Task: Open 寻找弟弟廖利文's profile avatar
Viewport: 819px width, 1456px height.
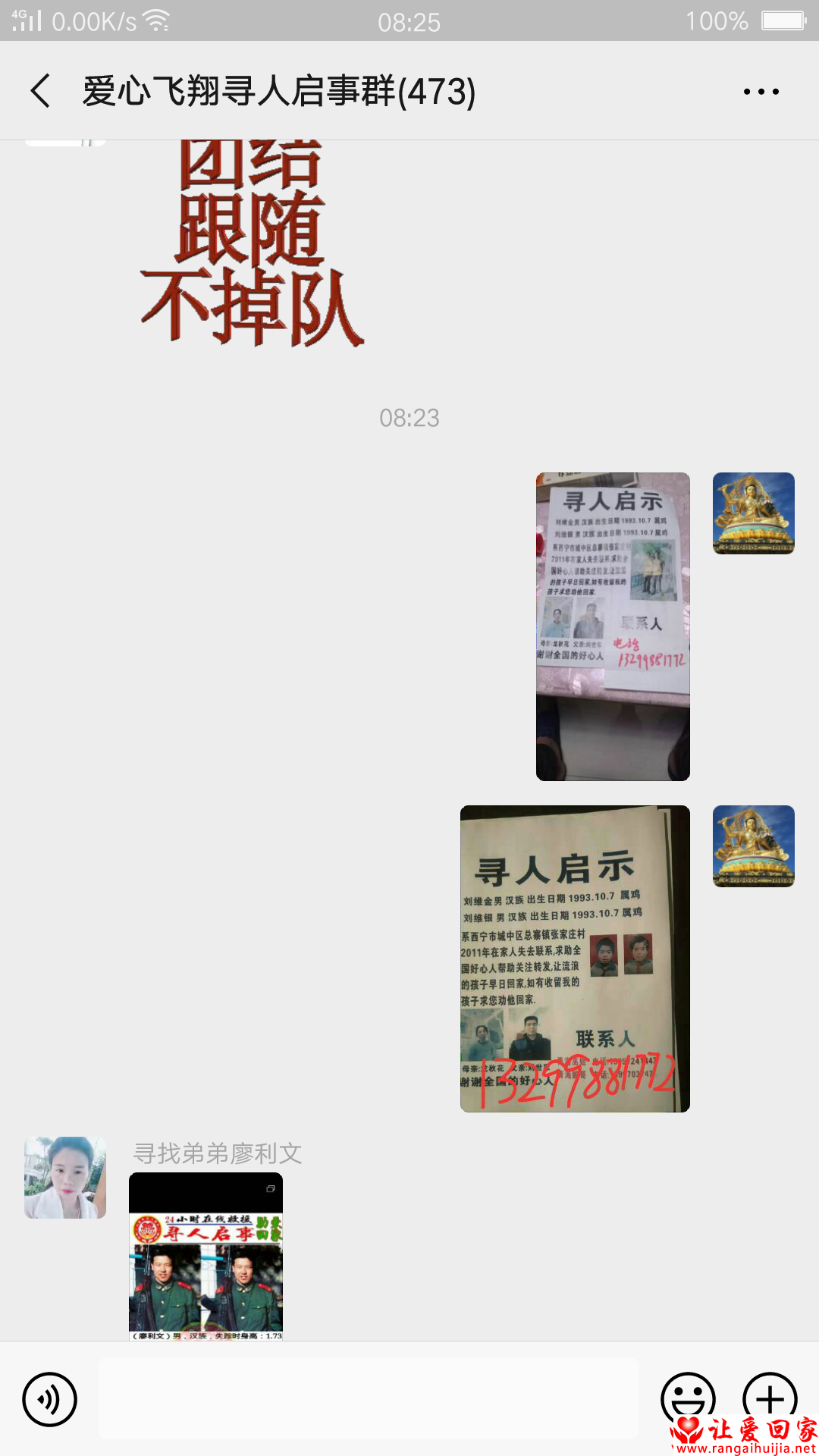Action: point(65,1177)
